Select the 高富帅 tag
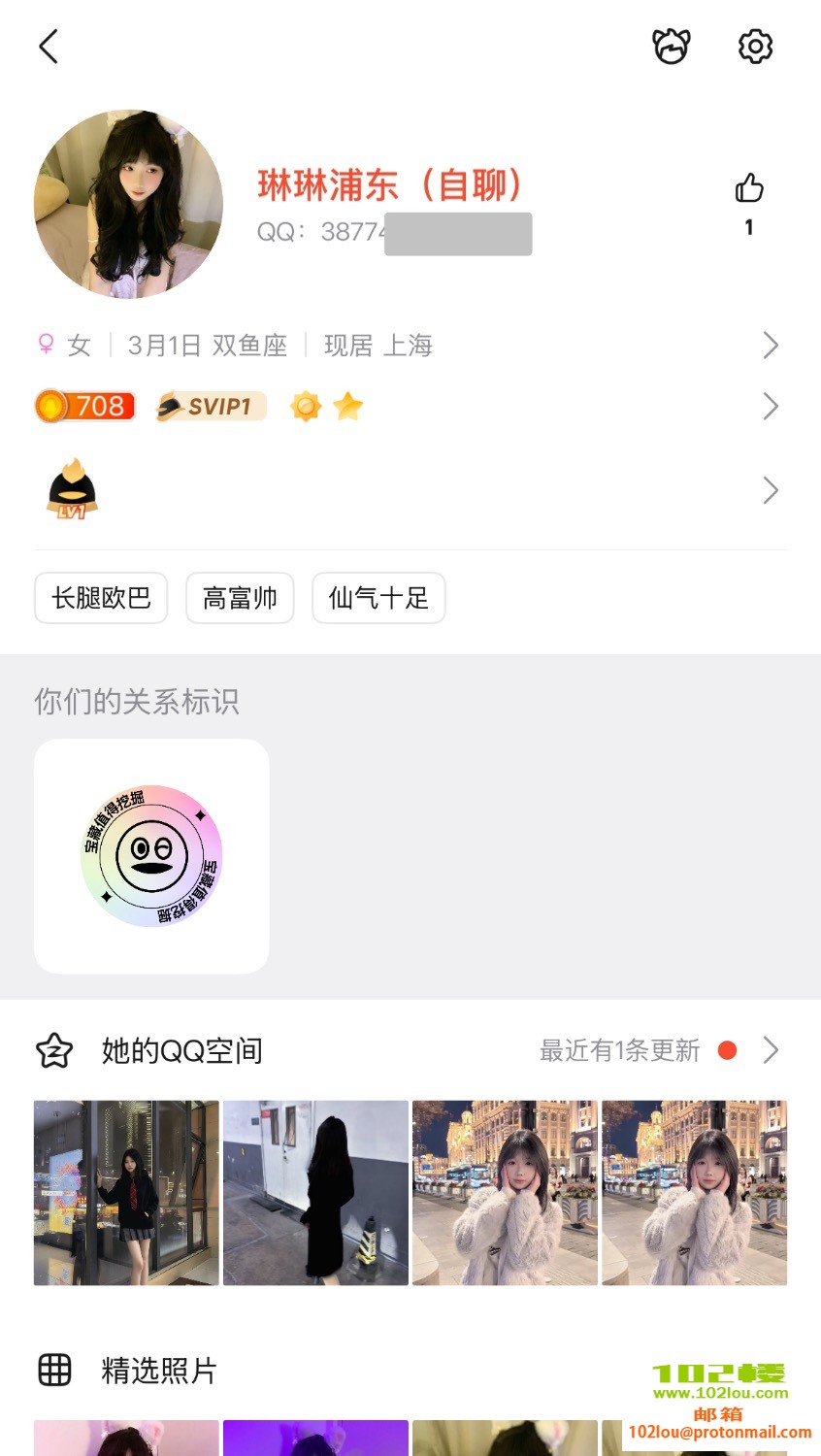Image resolution: width=821 pixels, height=1456 pixels. 240,598
